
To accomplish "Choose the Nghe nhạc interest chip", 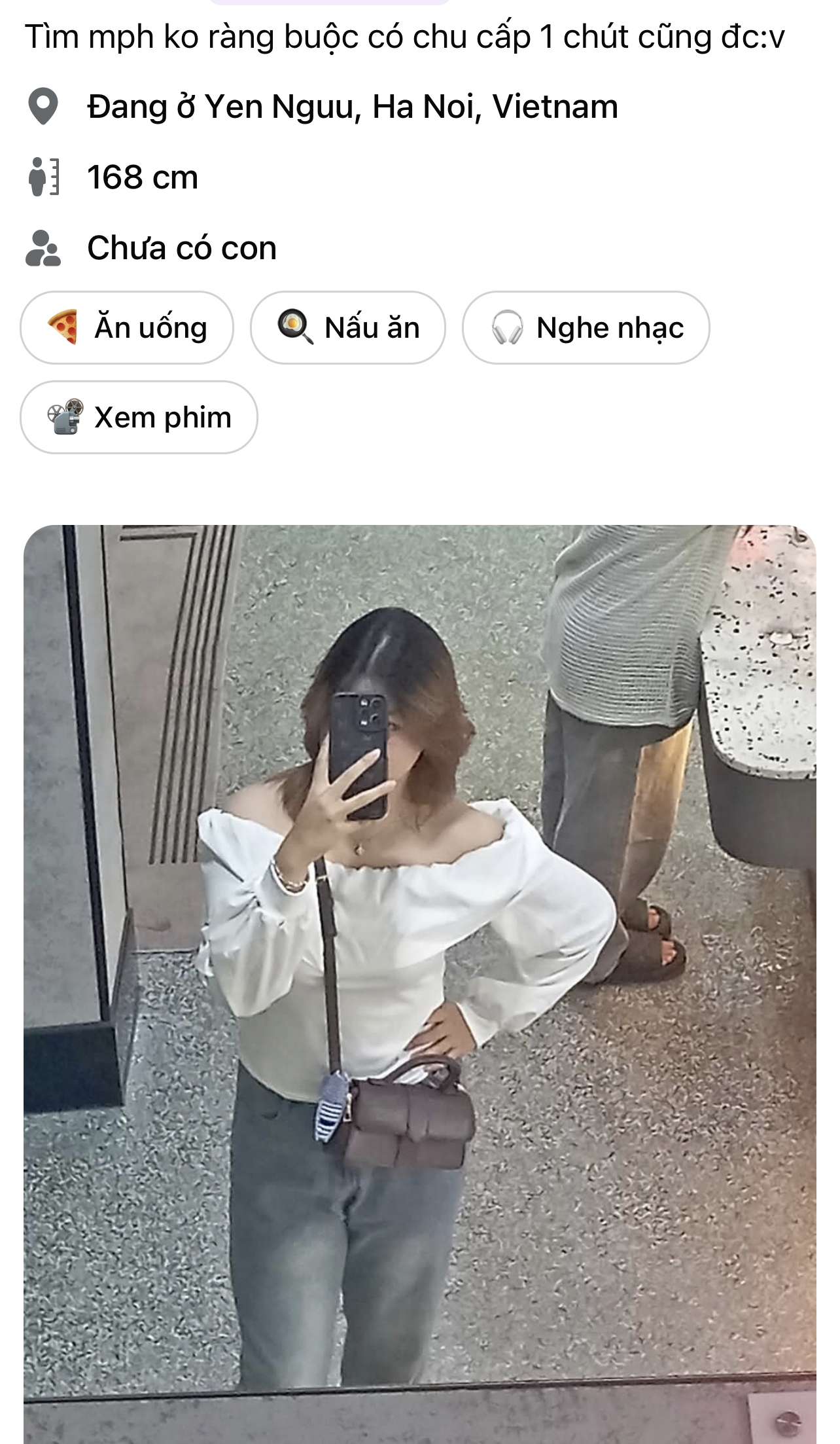I will [x=586, y=327].
